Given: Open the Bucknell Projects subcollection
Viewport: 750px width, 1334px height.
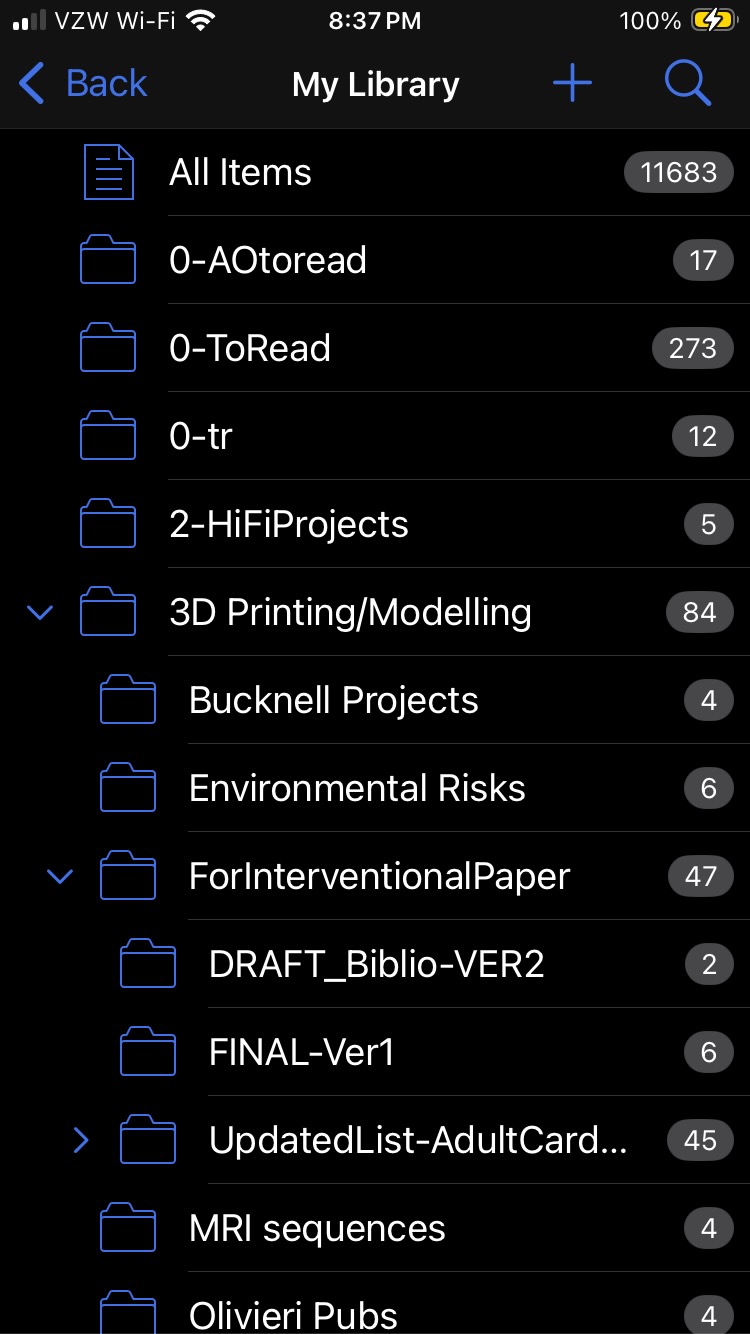Looking at the screenshot, I should coord(333,701).
